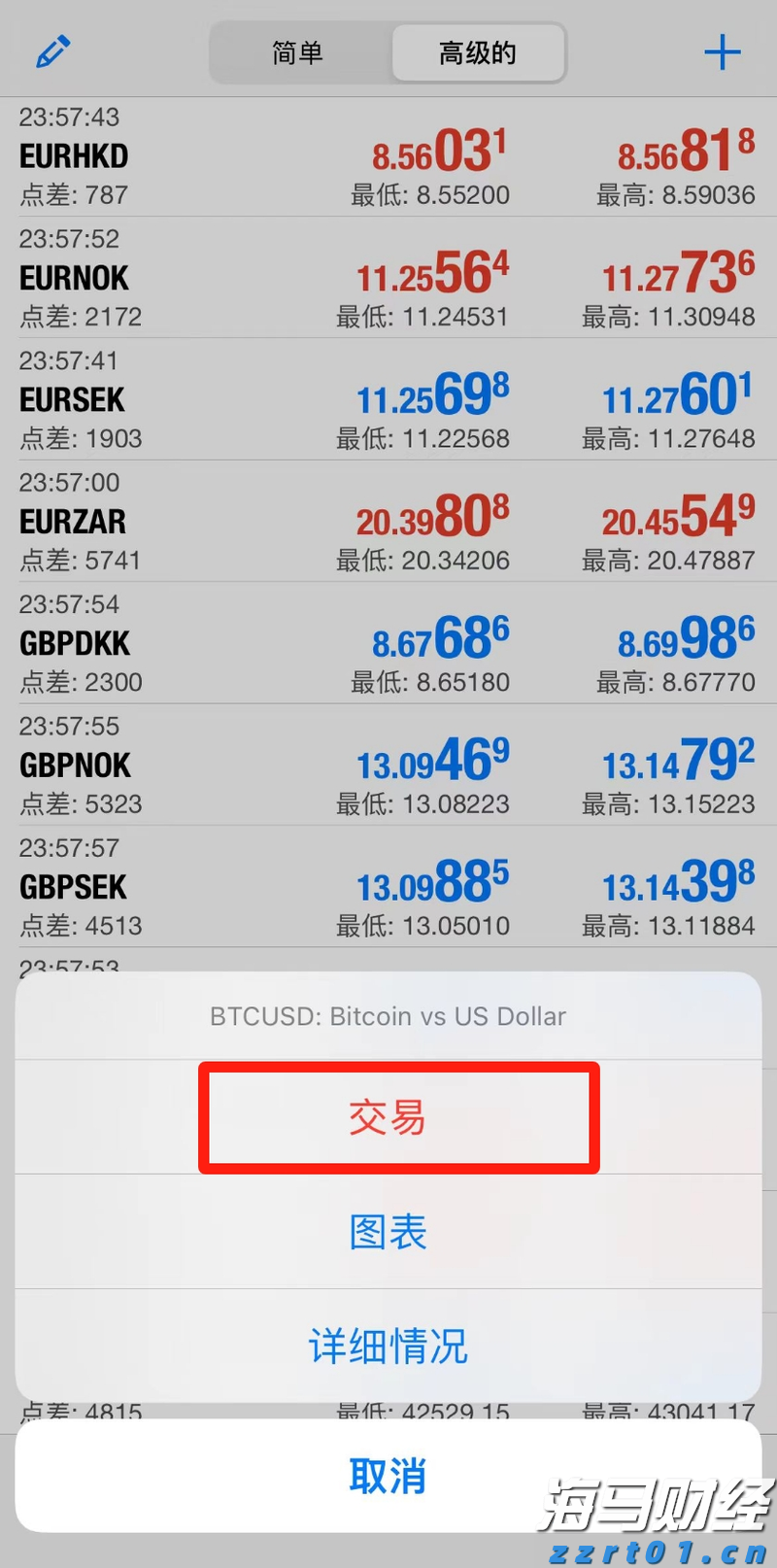Switch to the 简单 quotes view
Image resolution: width=777 pixels, height=1568 pixels.
[x=297, y=53]
